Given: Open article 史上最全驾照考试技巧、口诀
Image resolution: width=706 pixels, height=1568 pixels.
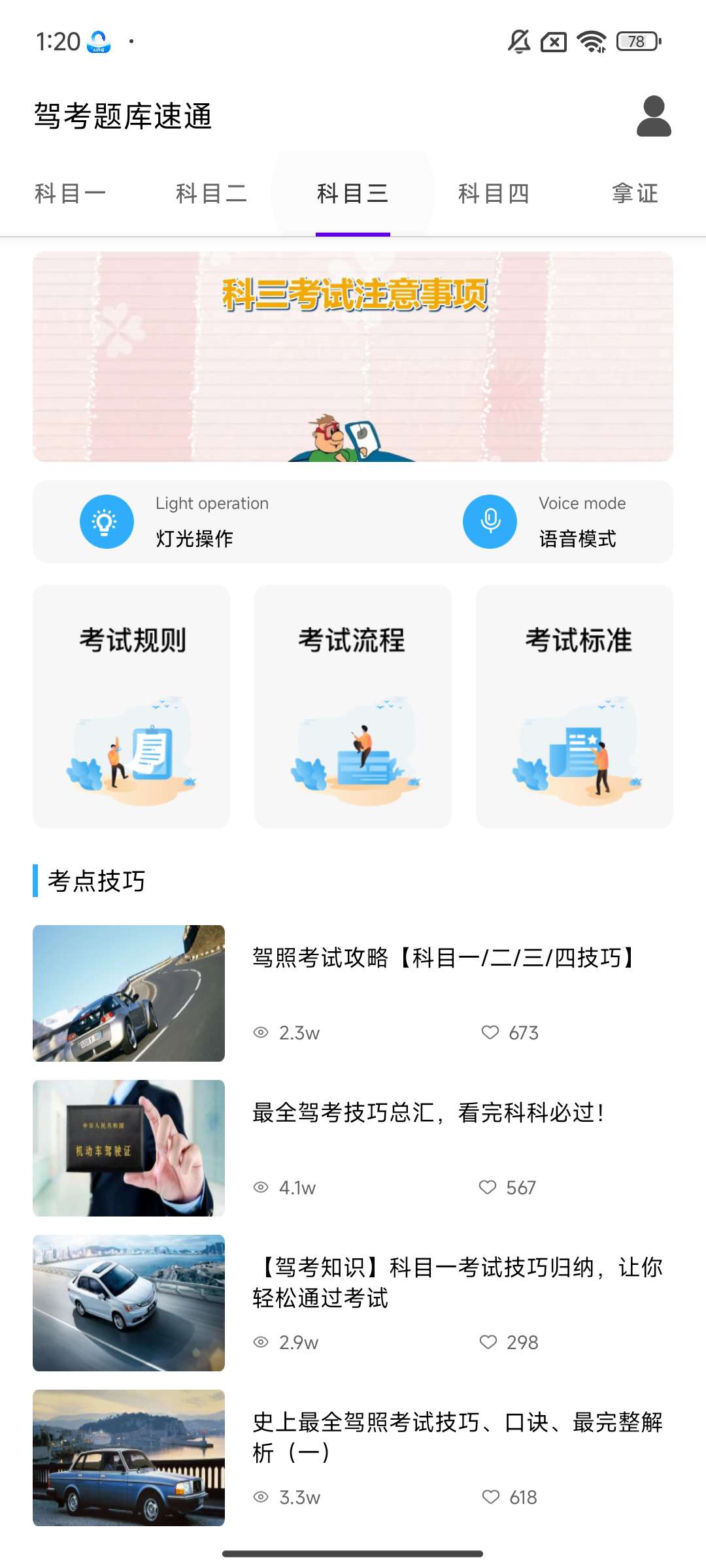Looking at the screenshot, I should (x=458, y=1437).
